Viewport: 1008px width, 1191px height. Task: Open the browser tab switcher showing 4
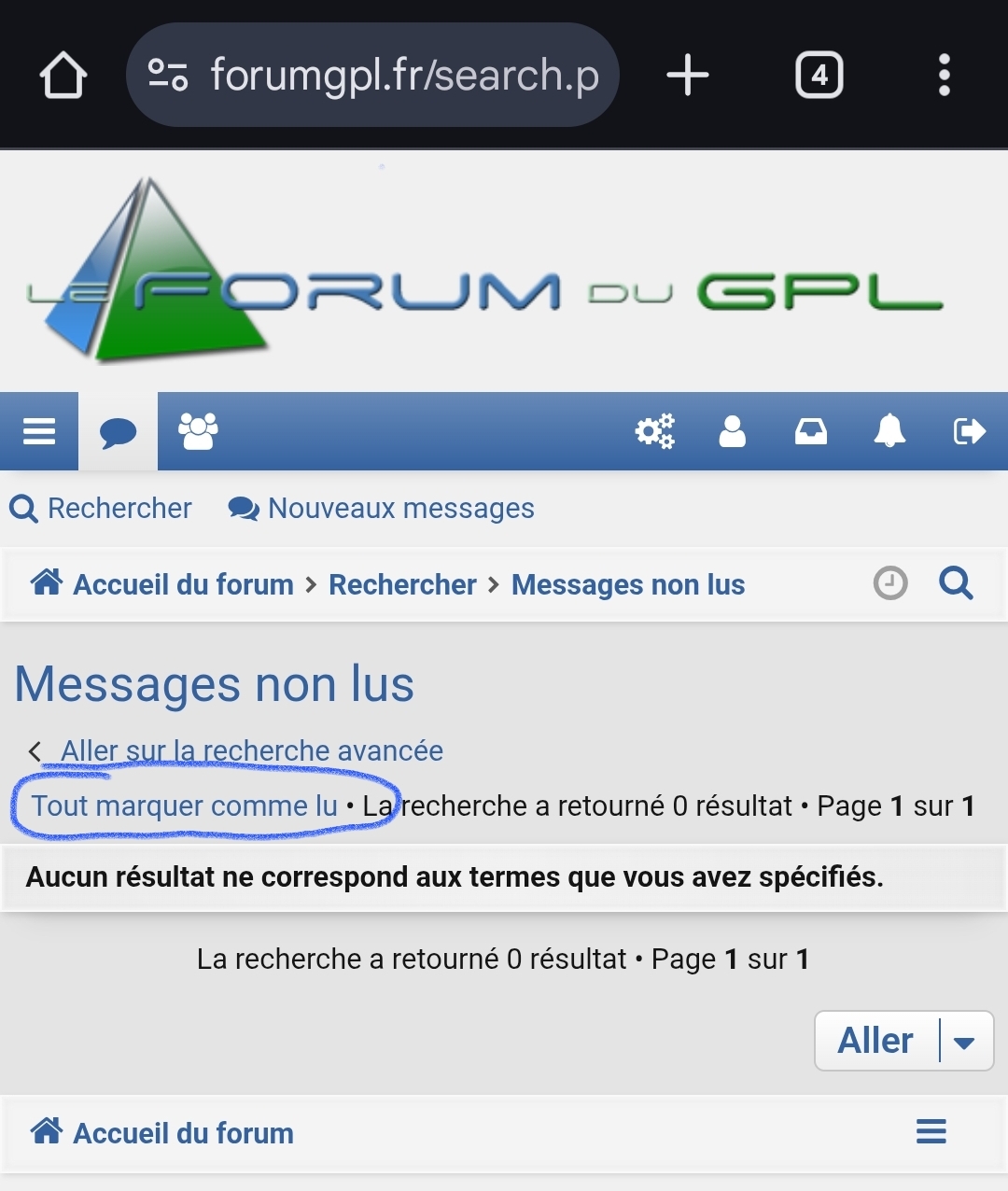819,75
